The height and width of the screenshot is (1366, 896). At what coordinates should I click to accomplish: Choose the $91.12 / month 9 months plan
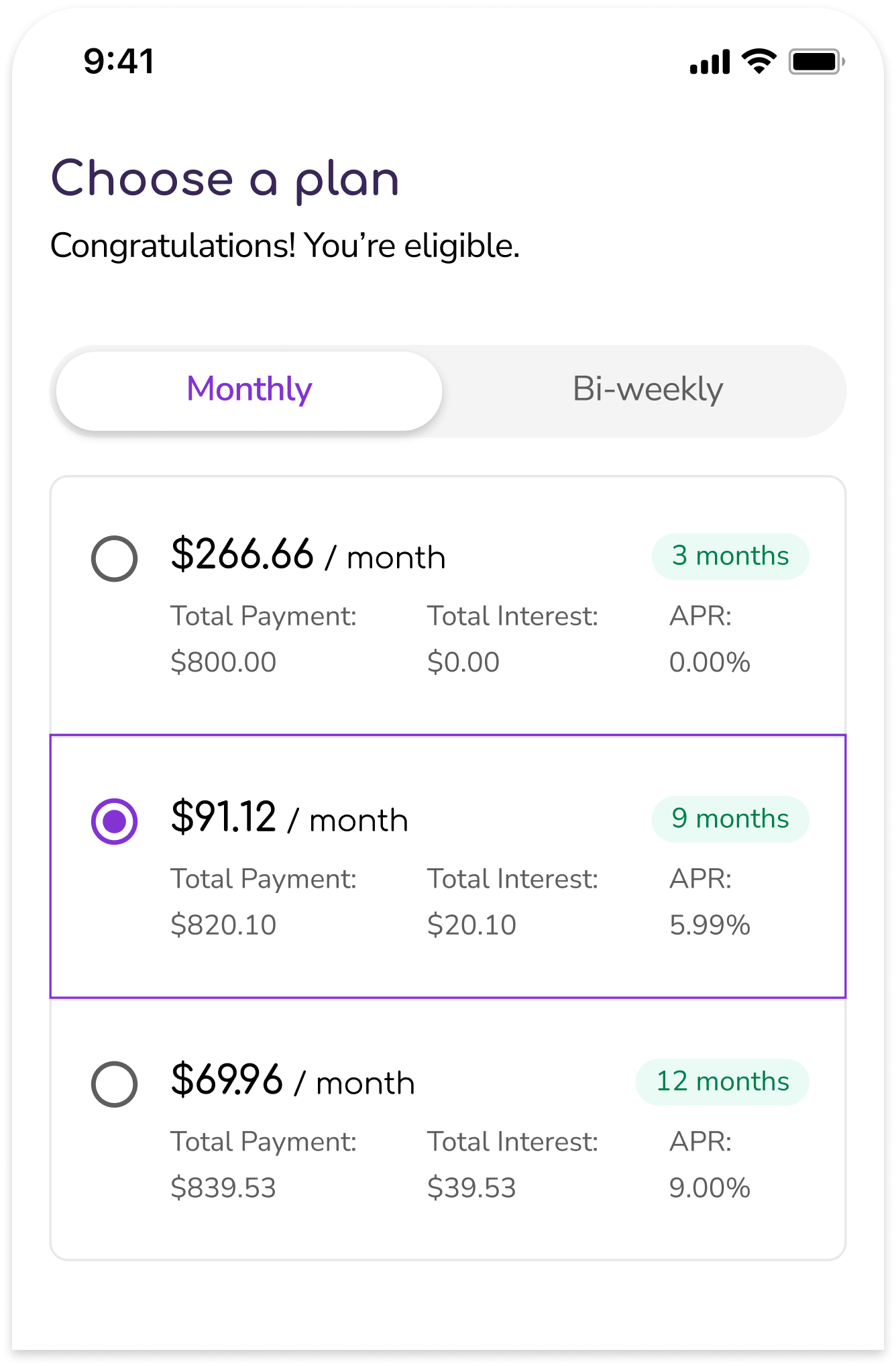point(114,821)
